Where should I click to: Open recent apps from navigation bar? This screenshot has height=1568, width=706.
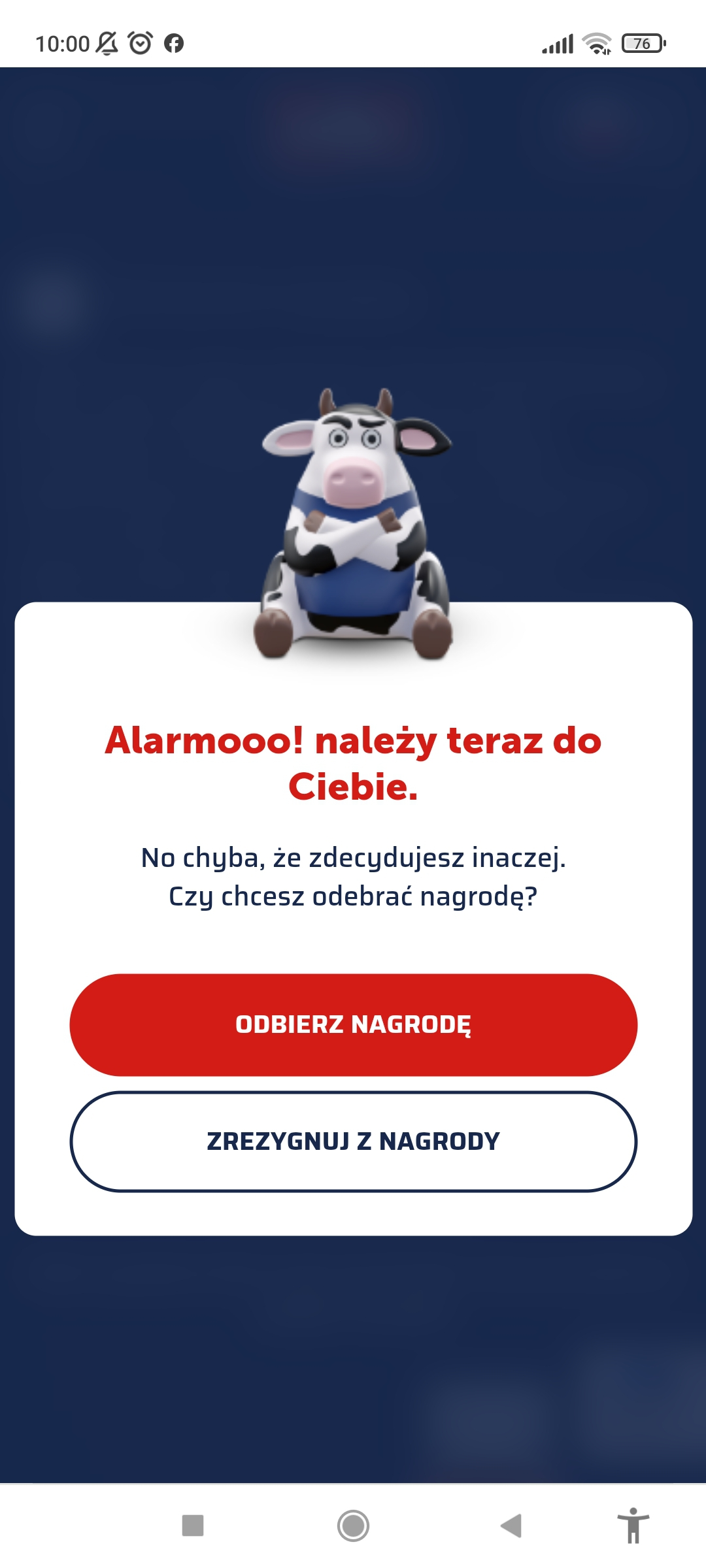click(193, 1526)
